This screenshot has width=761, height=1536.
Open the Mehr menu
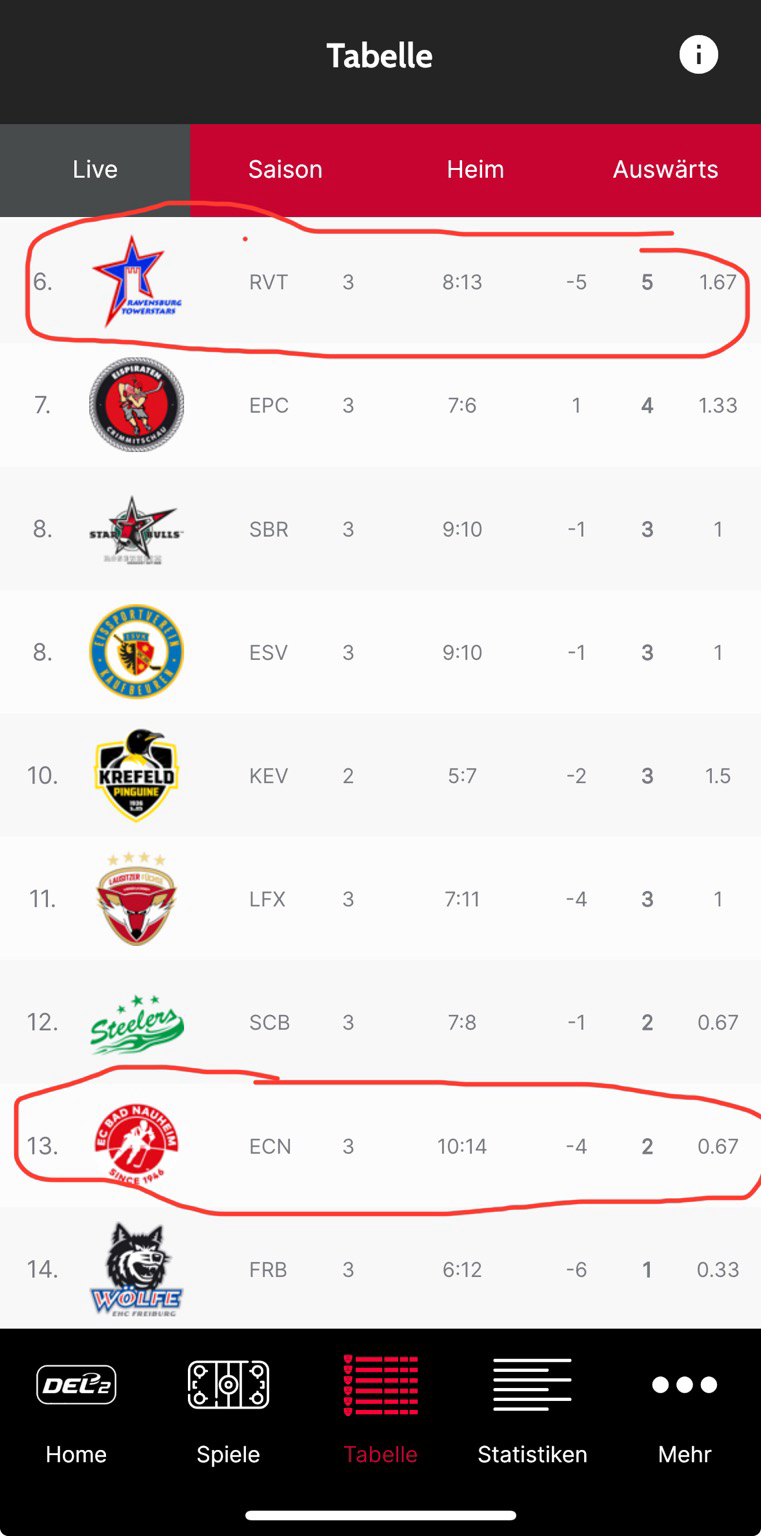[684, 1411]
